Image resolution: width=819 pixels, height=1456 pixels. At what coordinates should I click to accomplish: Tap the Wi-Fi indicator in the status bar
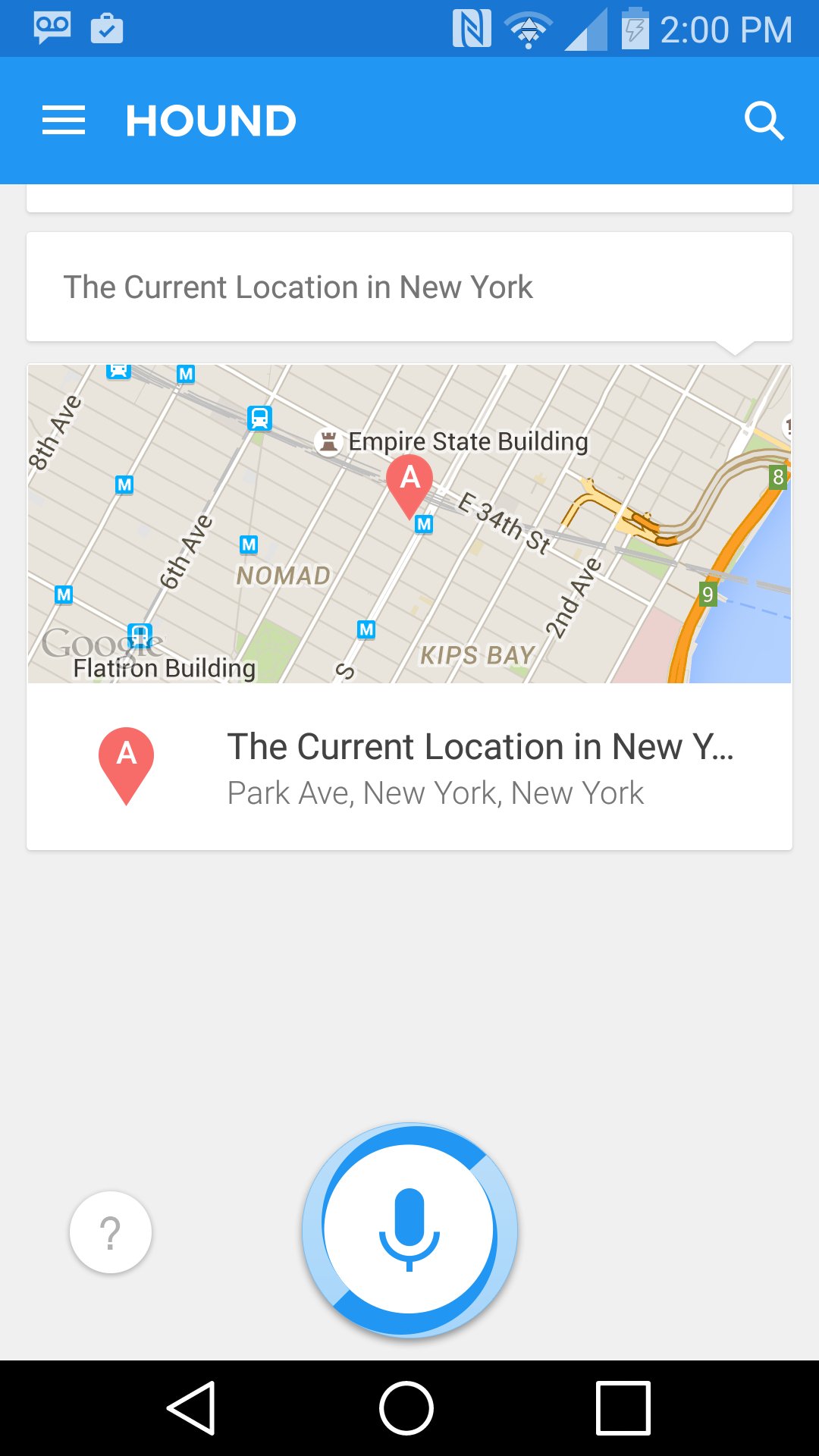coord(529,27)
